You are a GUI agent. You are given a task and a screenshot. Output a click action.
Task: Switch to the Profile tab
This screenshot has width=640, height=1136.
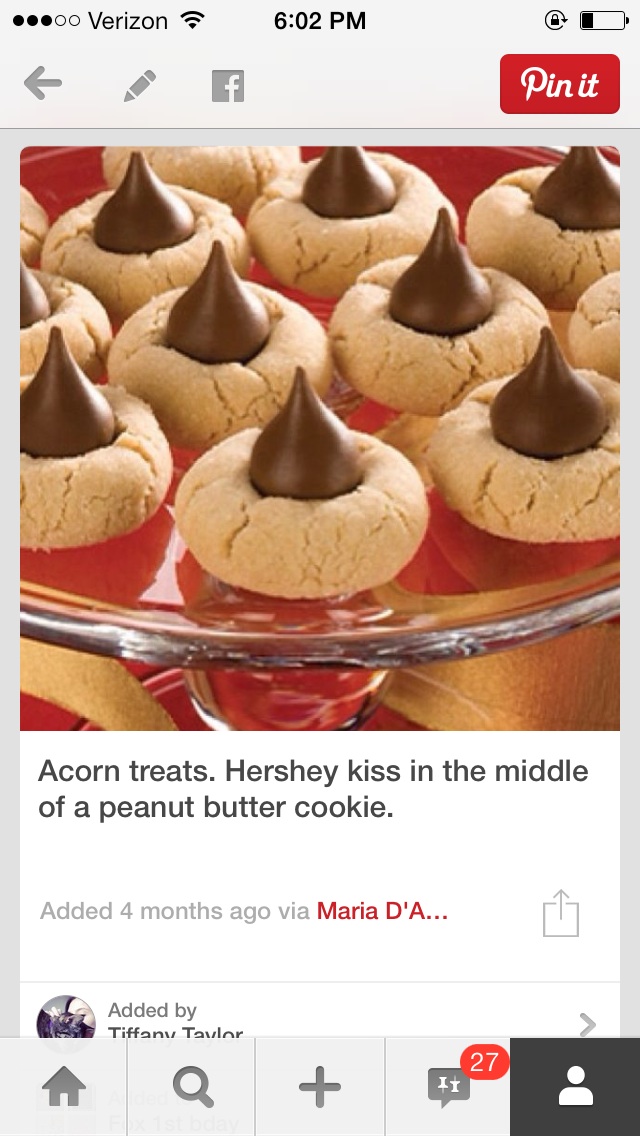[575, 1087]
